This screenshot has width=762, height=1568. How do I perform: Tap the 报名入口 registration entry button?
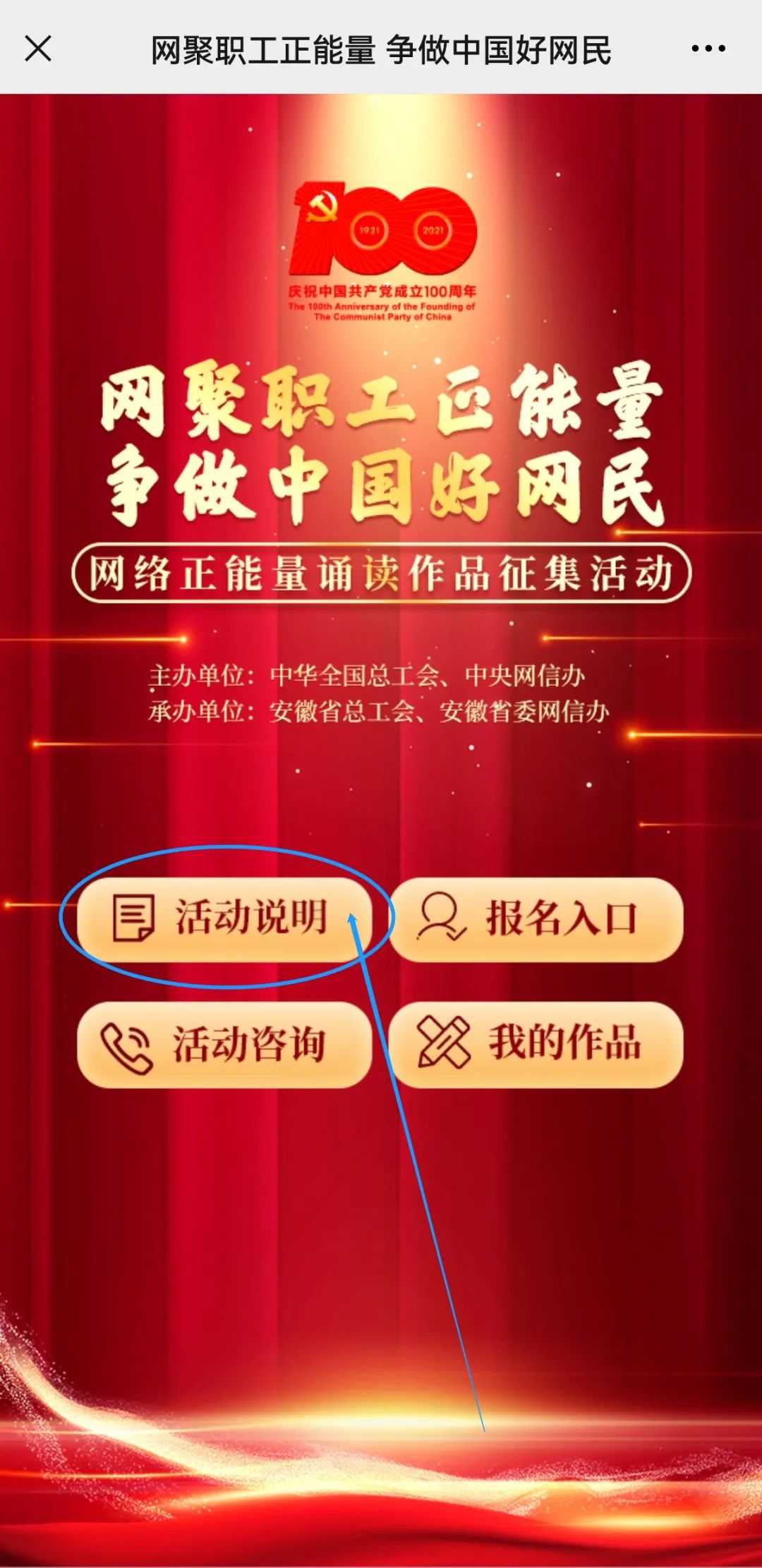coord(536,919)
